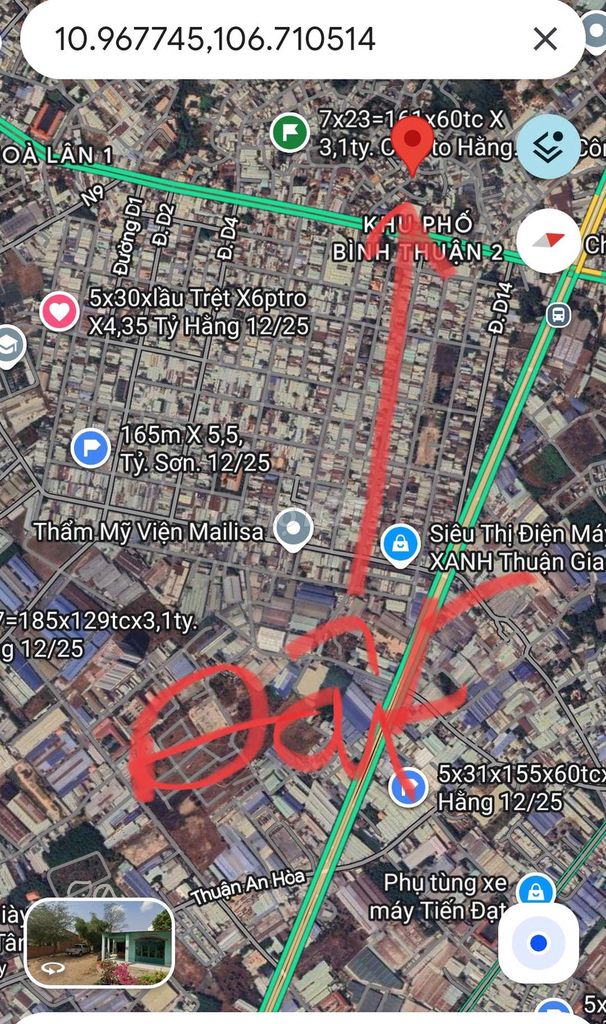Open the green flag saved place 7x23
606x1024 pixels.
289,131
